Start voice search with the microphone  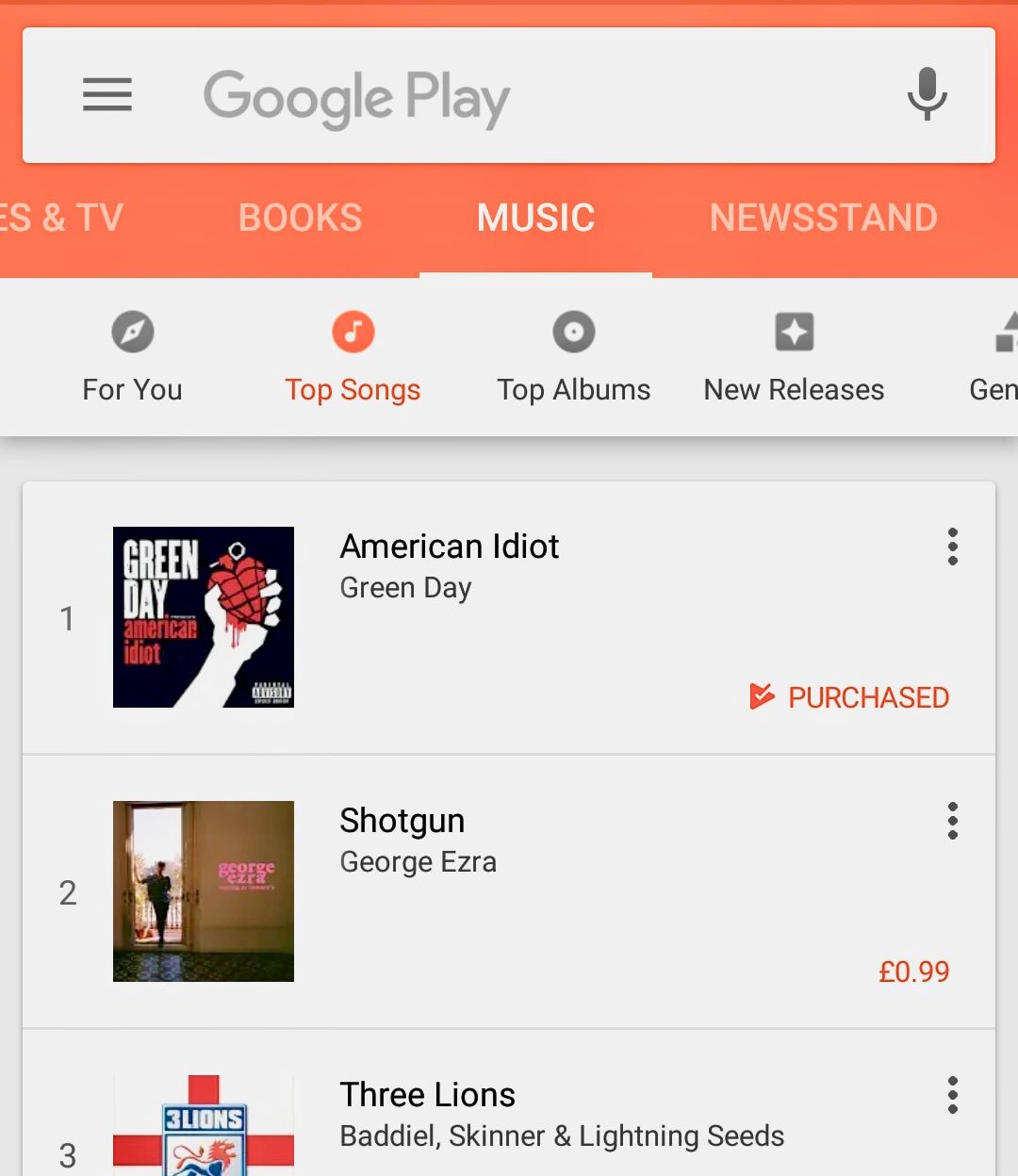tap(927, 95)
